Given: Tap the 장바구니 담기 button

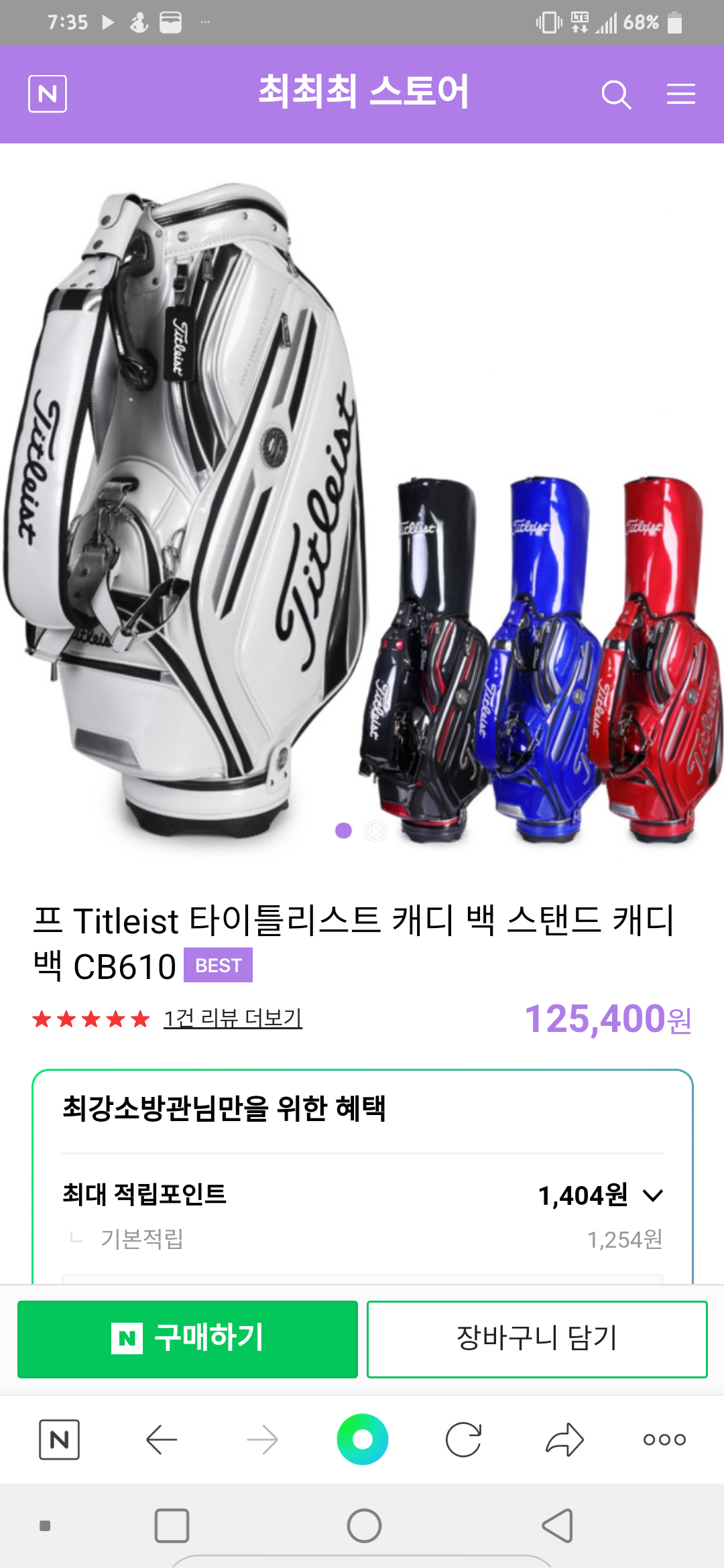Looking at the screenshot, I should (x=537, y=1339).
